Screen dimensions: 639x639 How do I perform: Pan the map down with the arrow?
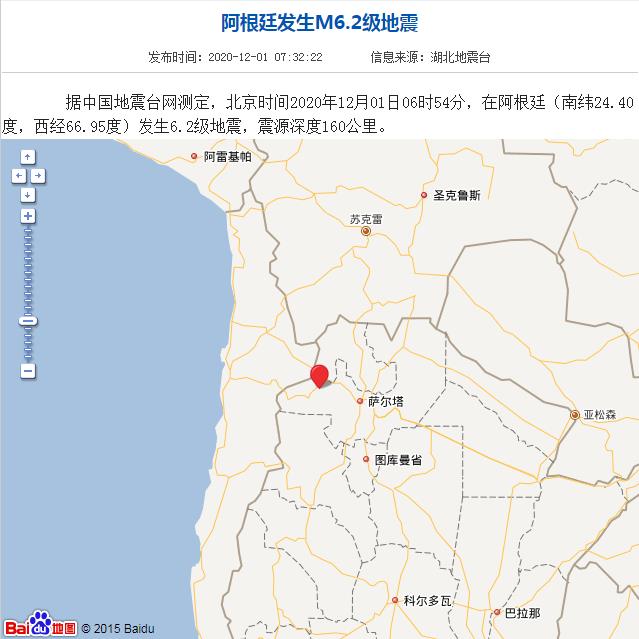(28, 194)
